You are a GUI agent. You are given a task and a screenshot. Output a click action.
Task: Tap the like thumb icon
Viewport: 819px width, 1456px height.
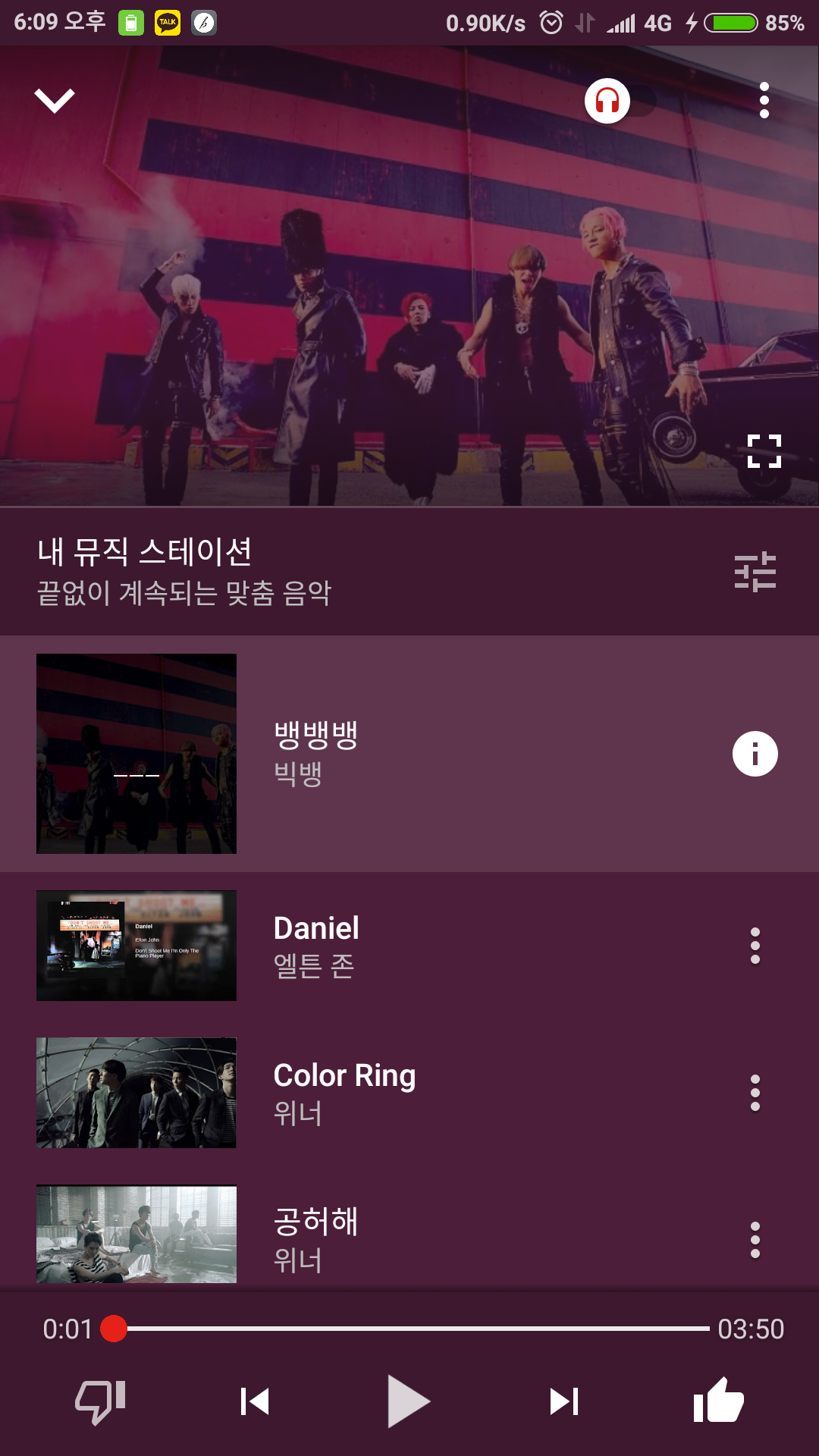[x=717, y=1401]
